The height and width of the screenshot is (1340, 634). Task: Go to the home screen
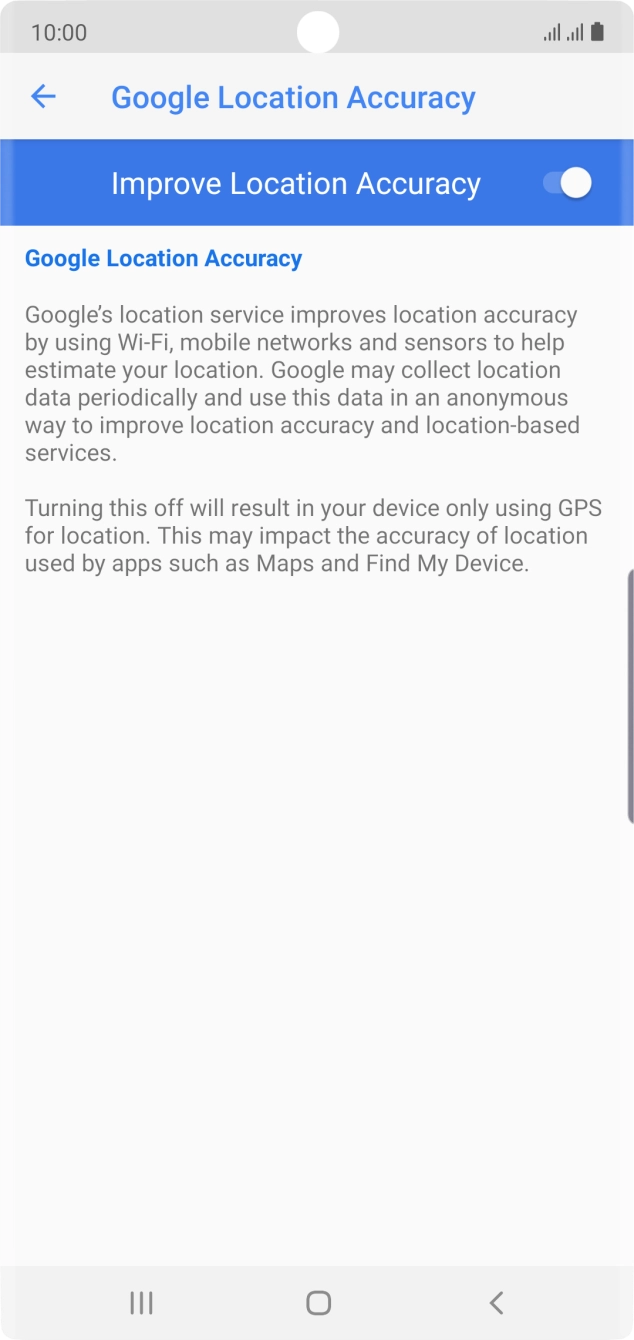(x=318, y=1302)
